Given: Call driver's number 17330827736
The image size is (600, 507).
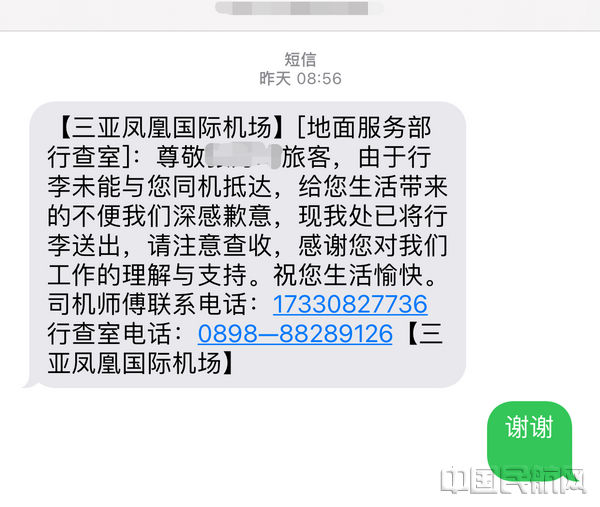Looking at the screenshot, I should 349,304.
